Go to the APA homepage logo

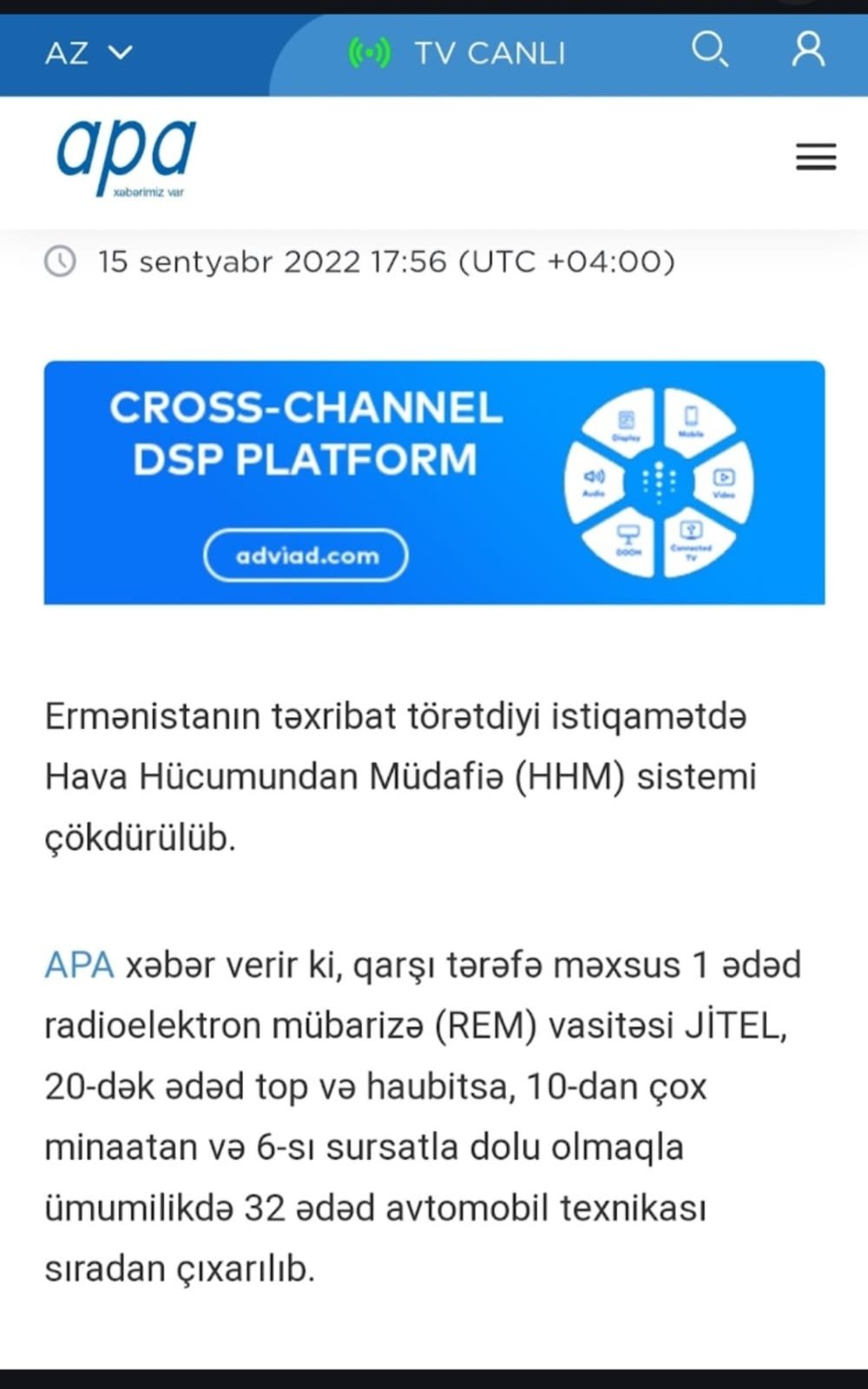(x=127, y=156)
